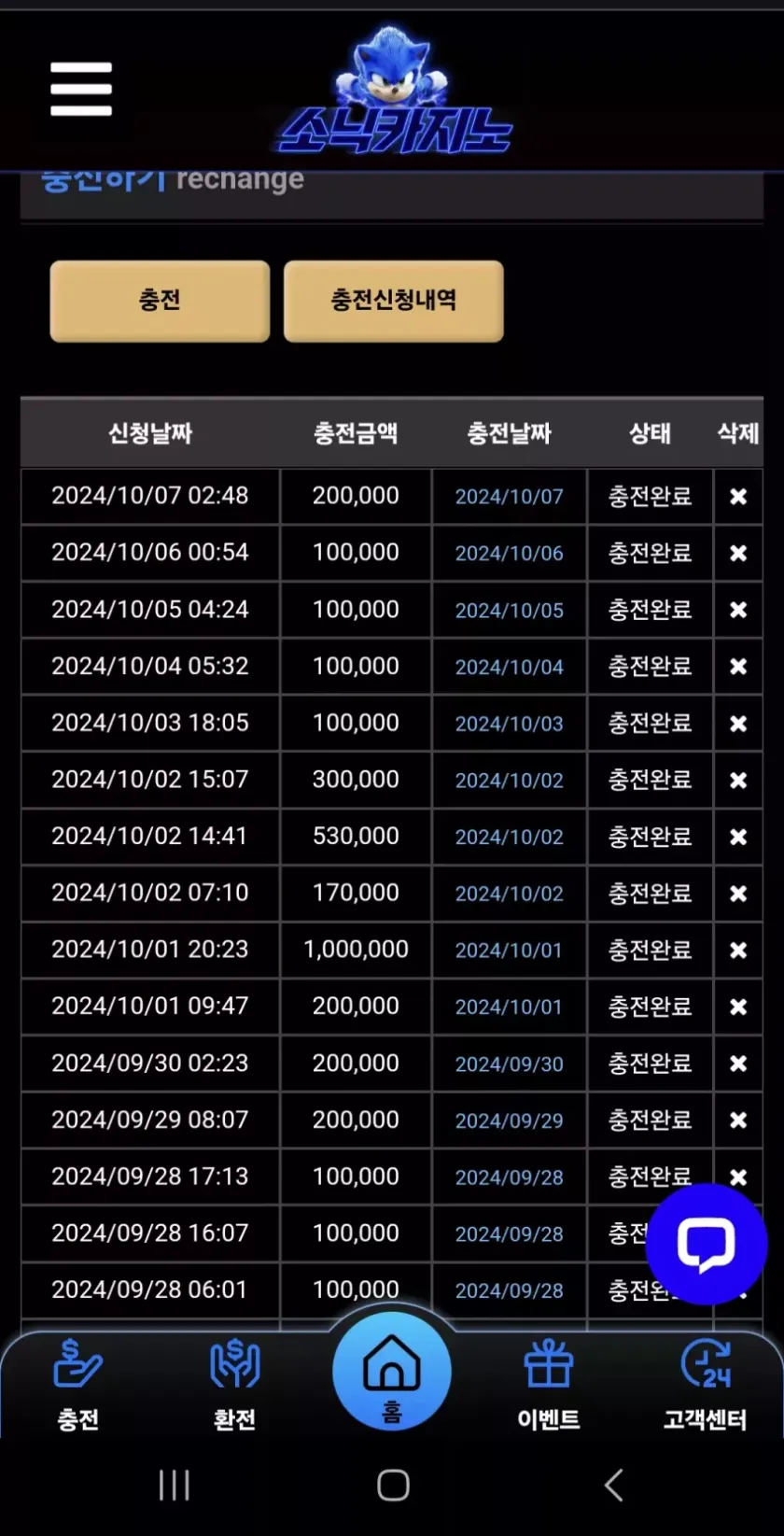Screen dimensions: 784x1536
Task: Open 충전신청내역 history button
Action: pos(393,301)
